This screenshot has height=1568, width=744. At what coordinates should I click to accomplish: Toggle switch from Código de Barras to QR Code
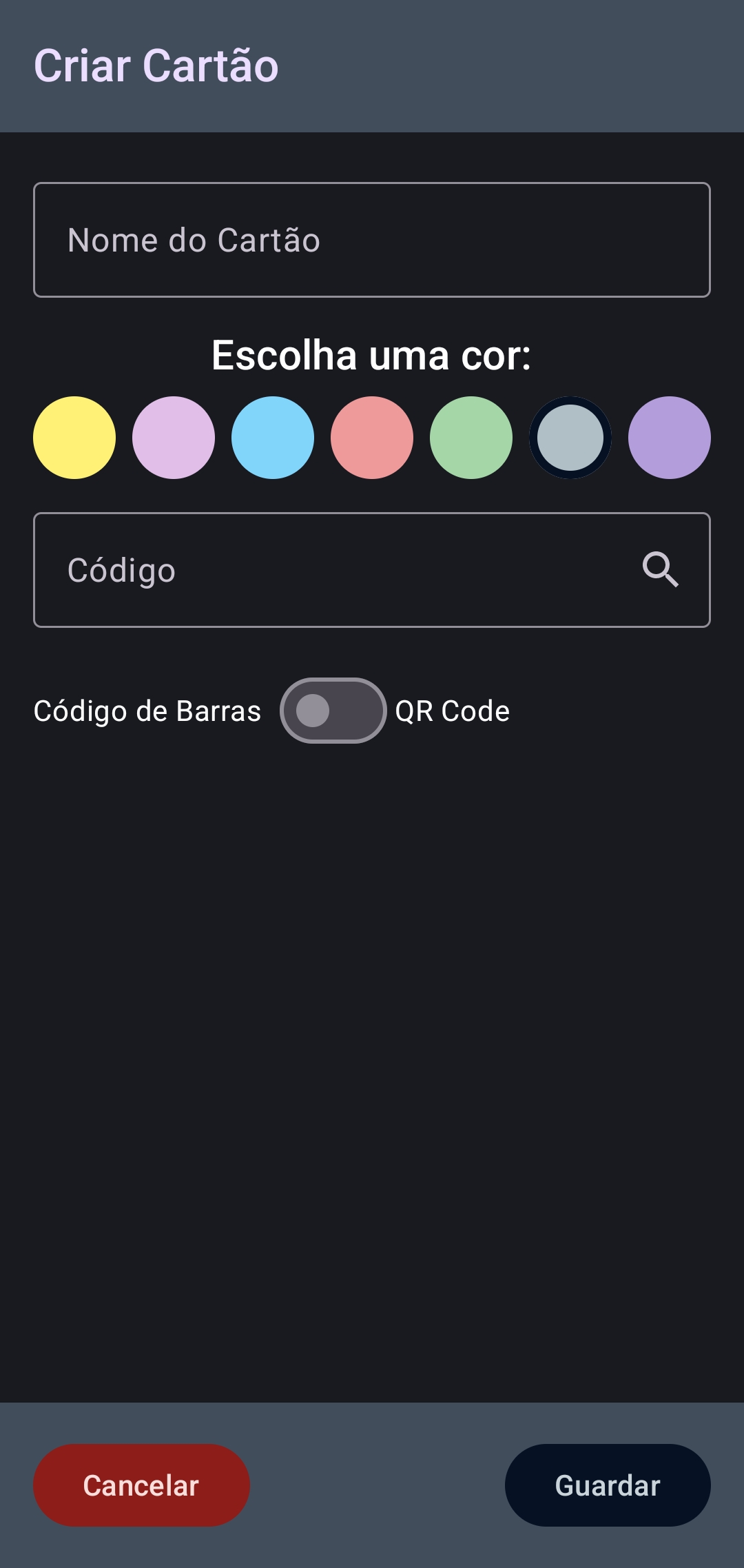pyautogui.click(x=333, y=711)
